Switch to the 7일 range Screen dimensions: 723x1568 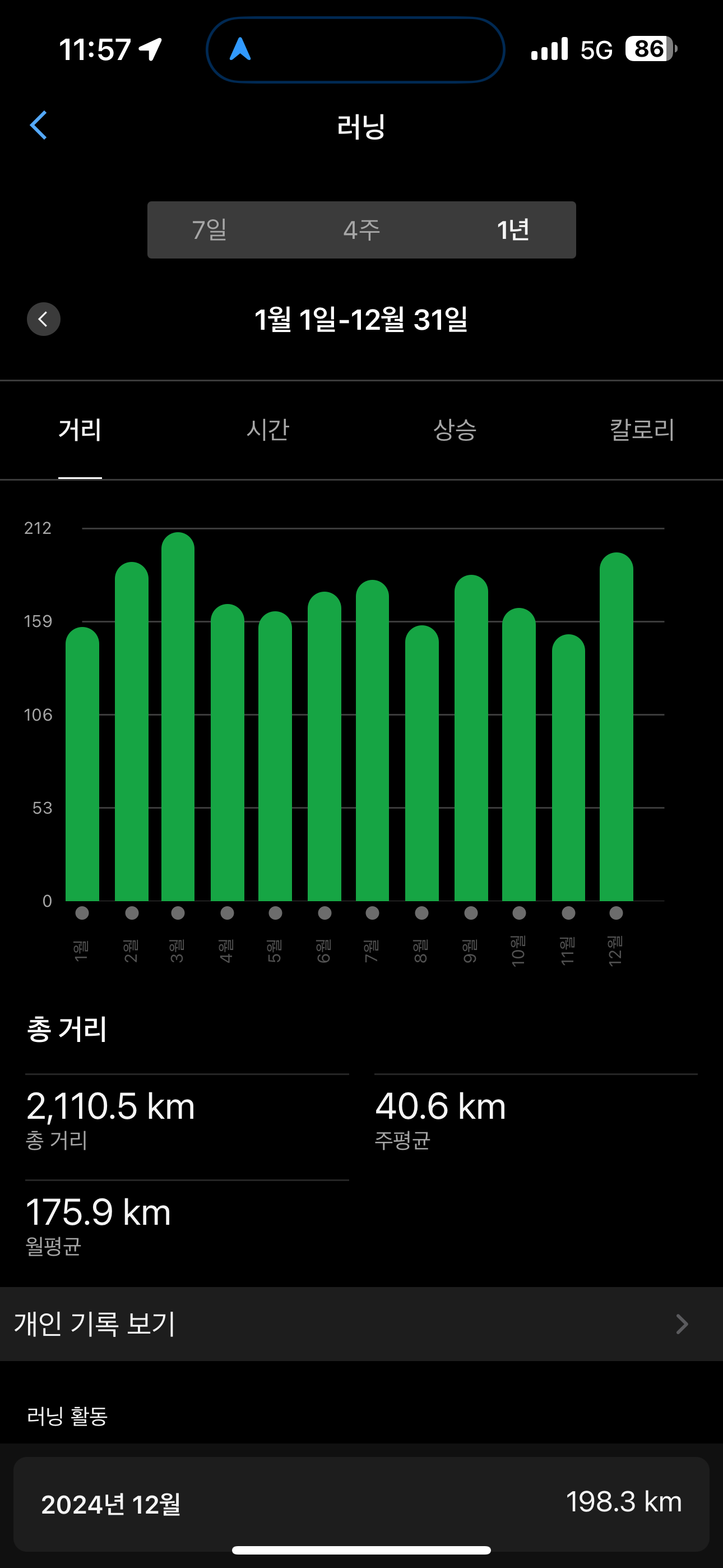[x=210, y=230]
